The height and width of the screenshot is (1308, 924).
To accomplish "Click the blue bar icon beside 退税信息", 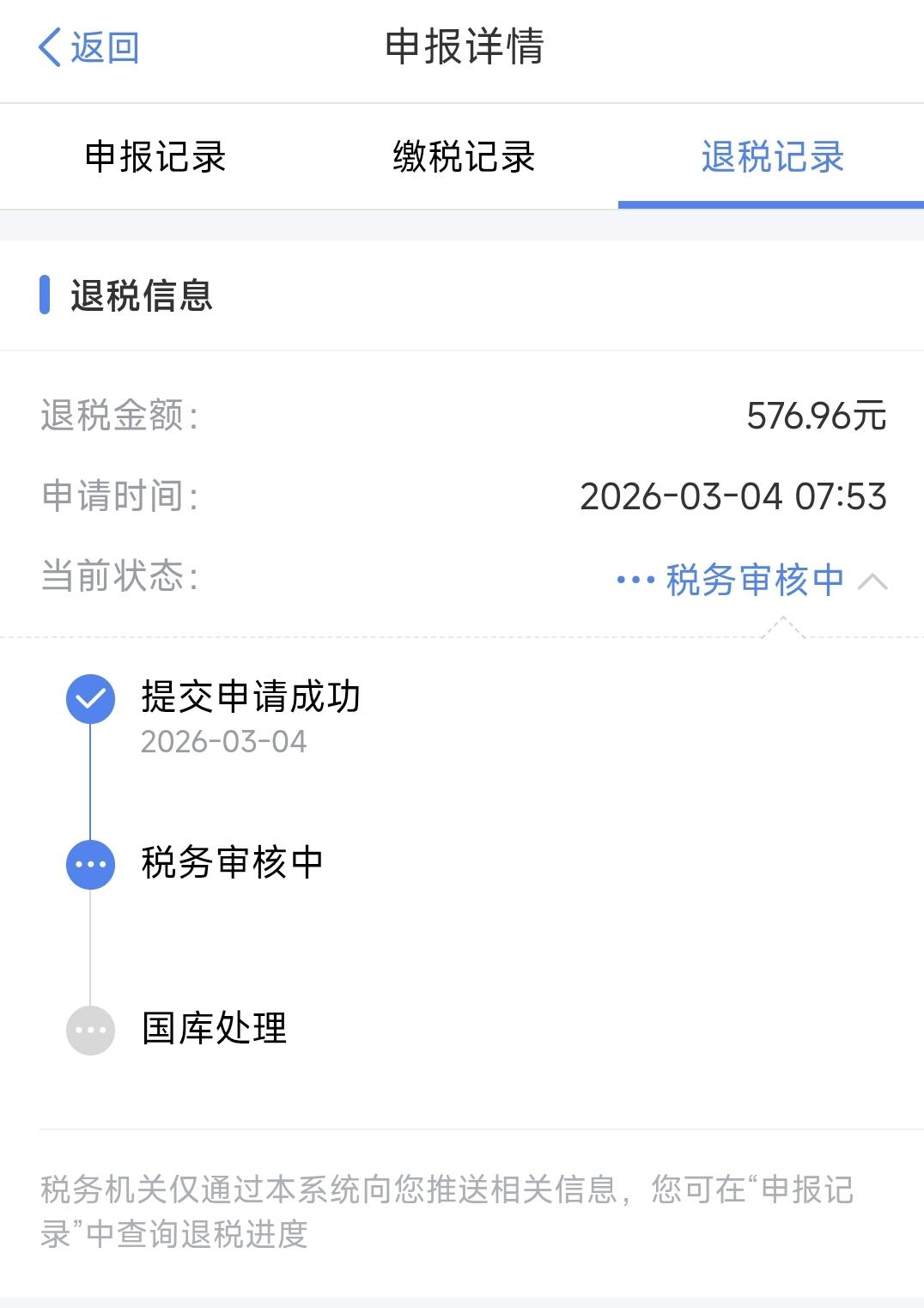I will click(x=44, y=297).
